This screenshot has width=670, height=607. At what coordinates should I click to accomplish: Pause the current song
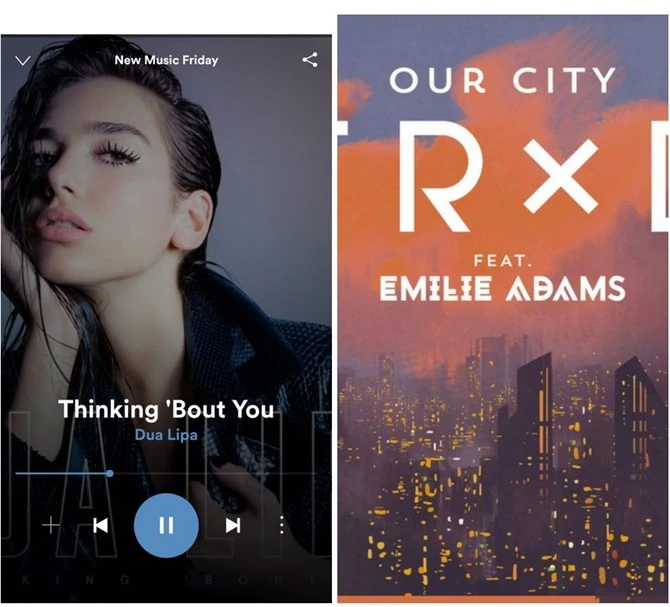(166, 525)
